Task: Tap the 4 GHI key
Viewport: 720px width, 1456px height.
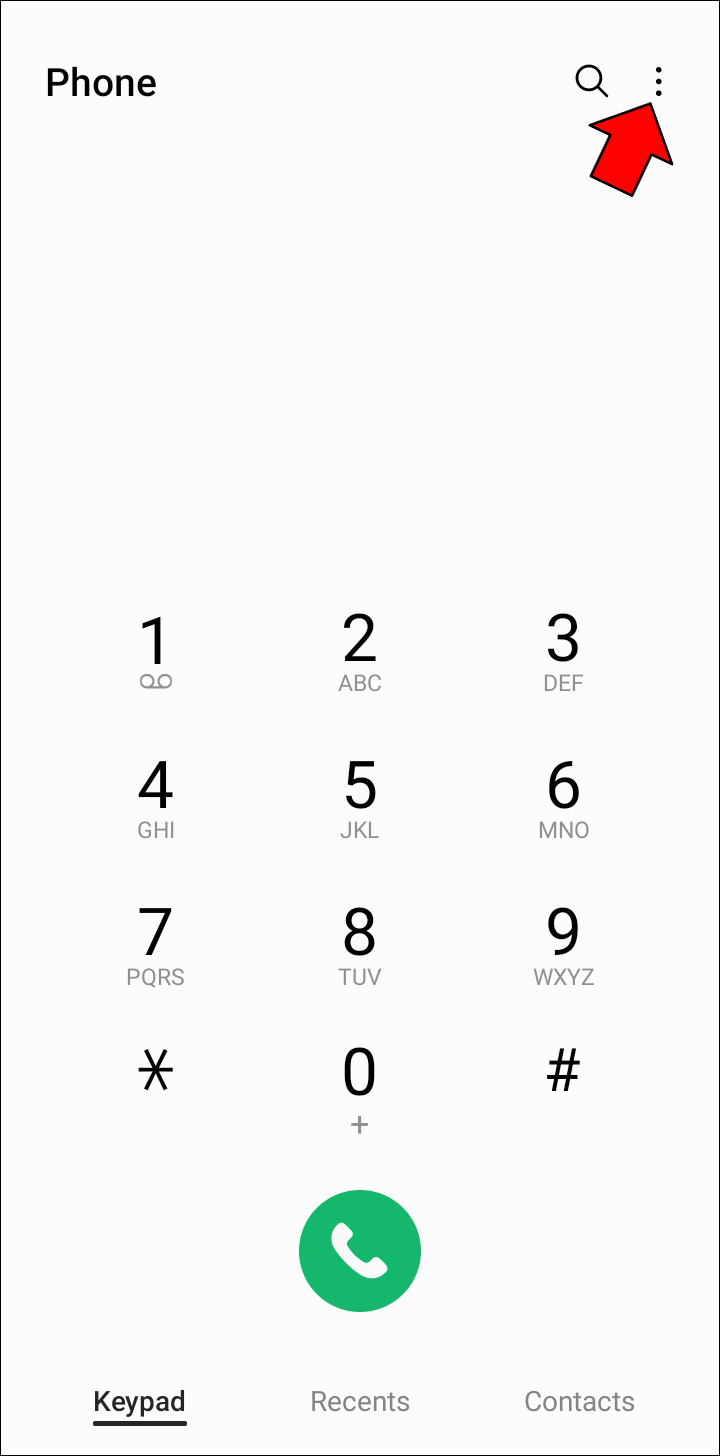Action: pos(155,799)
